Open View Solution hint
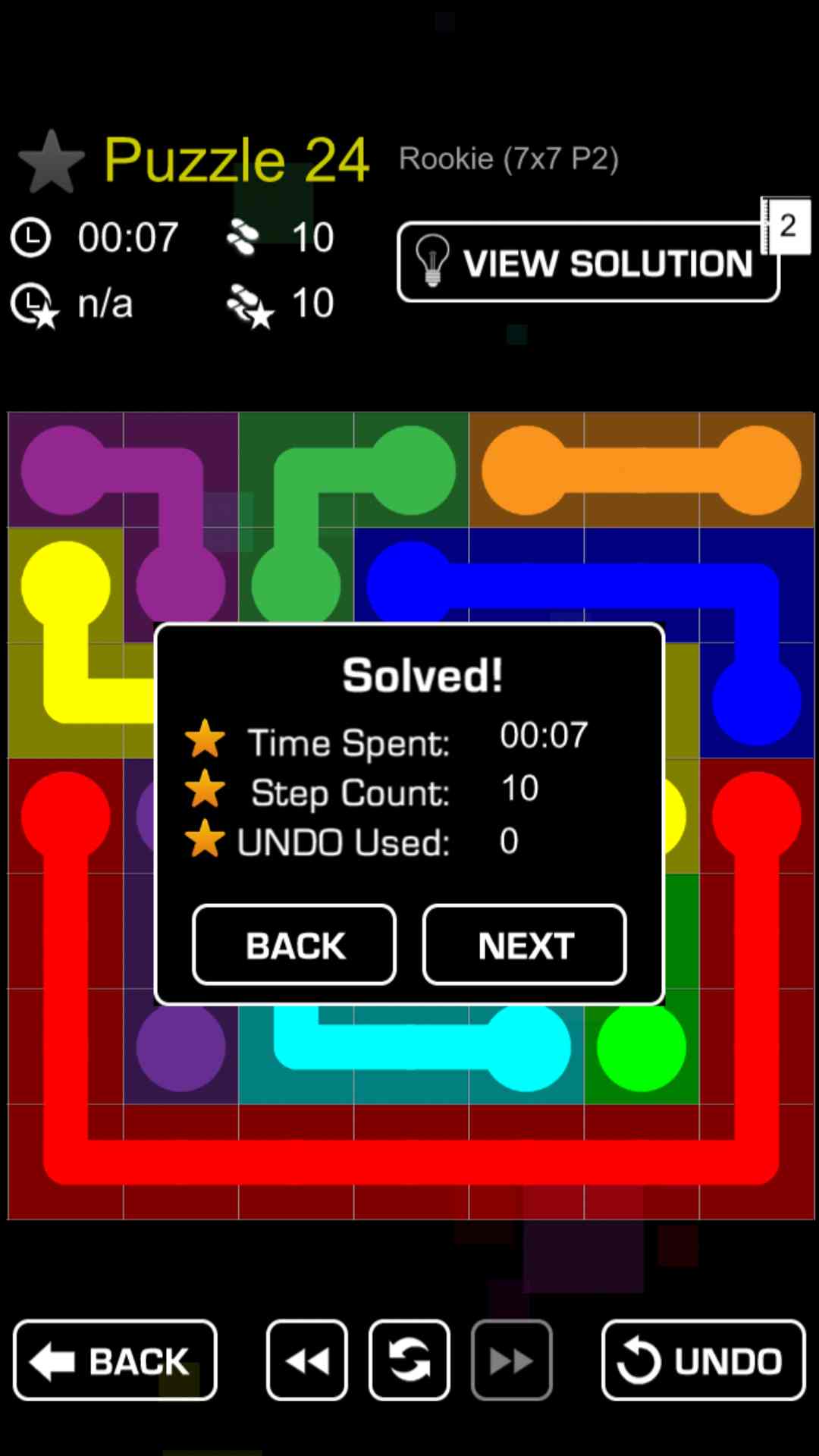819x1456 pixels. (588, 262)
